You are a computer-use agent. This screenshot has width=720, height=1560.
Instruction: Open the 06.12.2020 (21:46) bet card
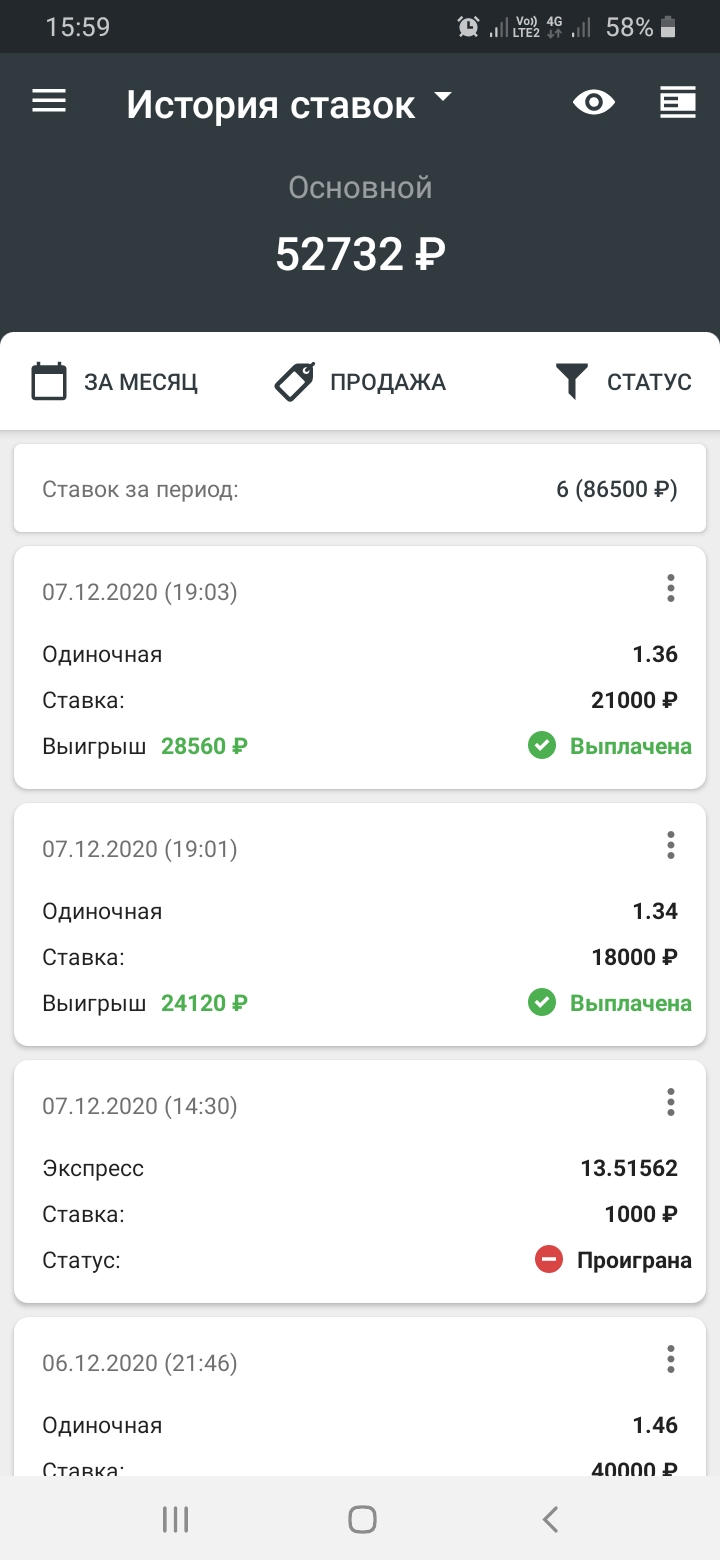tap(360, 1396)
